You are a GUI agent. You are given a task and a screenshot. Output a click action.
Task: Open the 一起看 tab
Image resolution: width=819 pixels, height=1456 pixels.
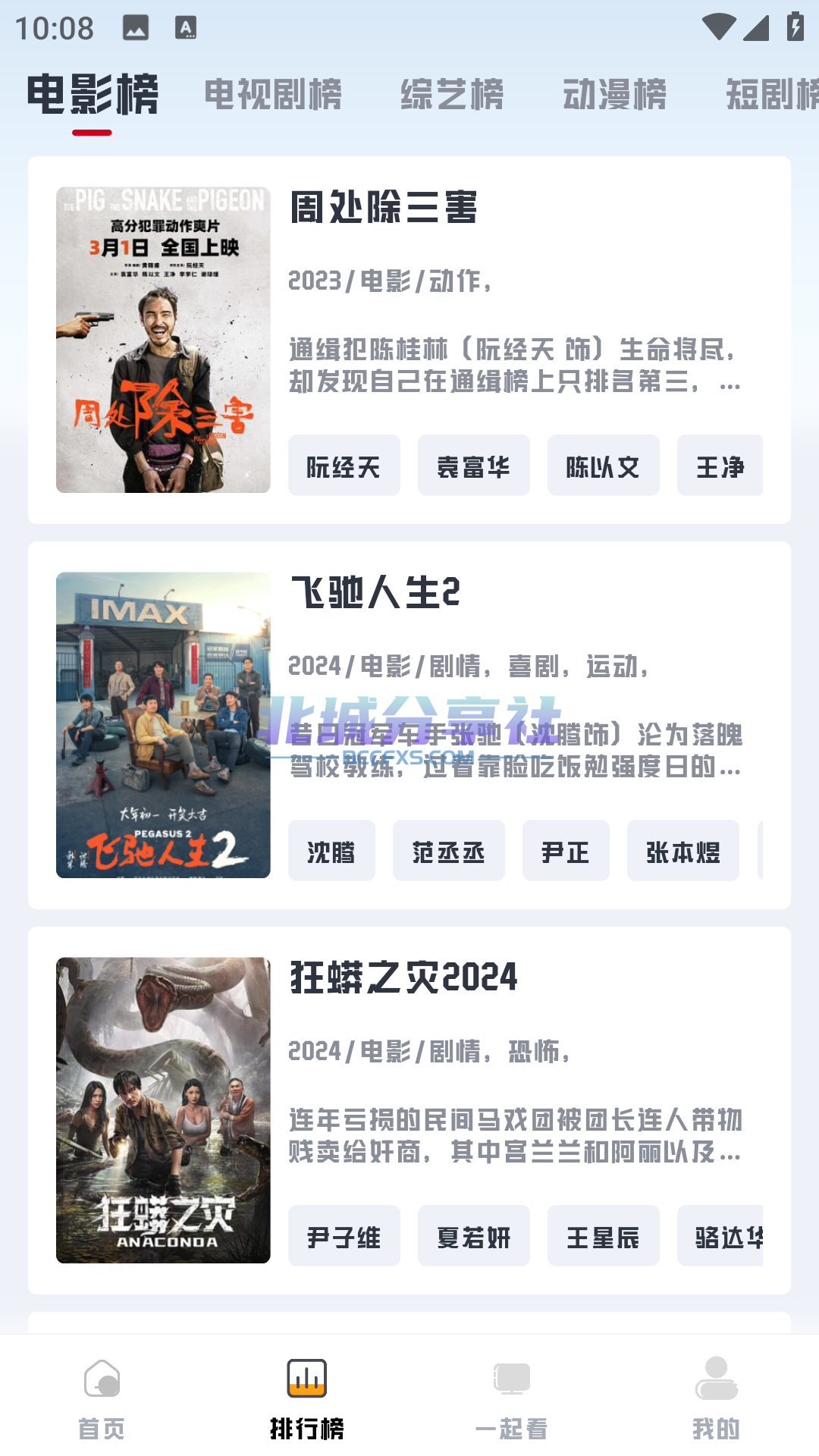coord(512,1399)
